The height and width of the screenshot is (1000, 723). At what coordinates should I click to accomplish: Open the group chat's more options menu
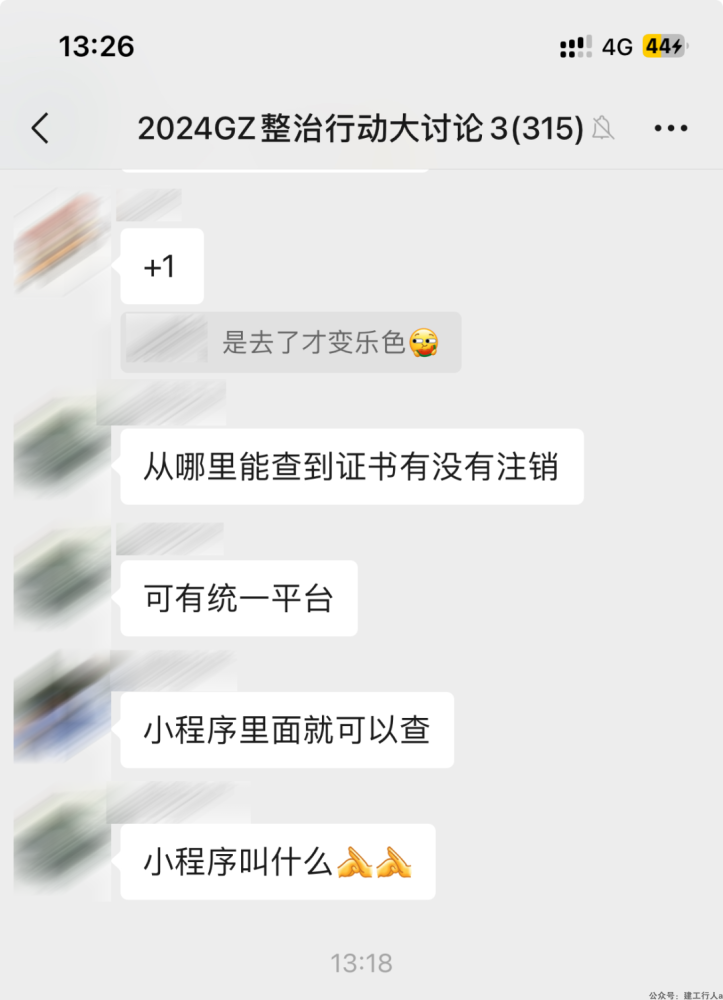[670, 128]
